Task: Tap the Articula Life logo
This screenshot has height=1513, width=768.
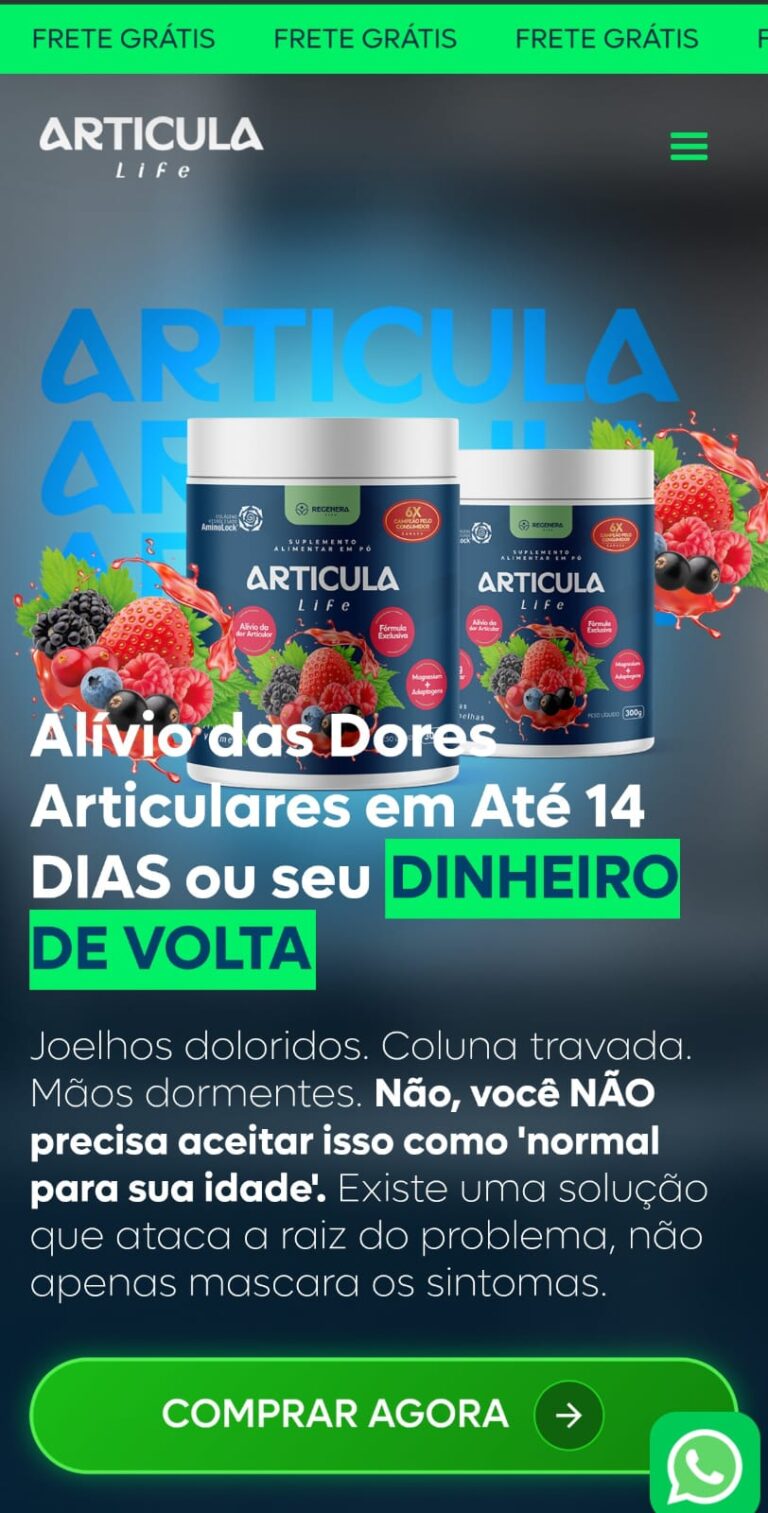Action: 151,146
